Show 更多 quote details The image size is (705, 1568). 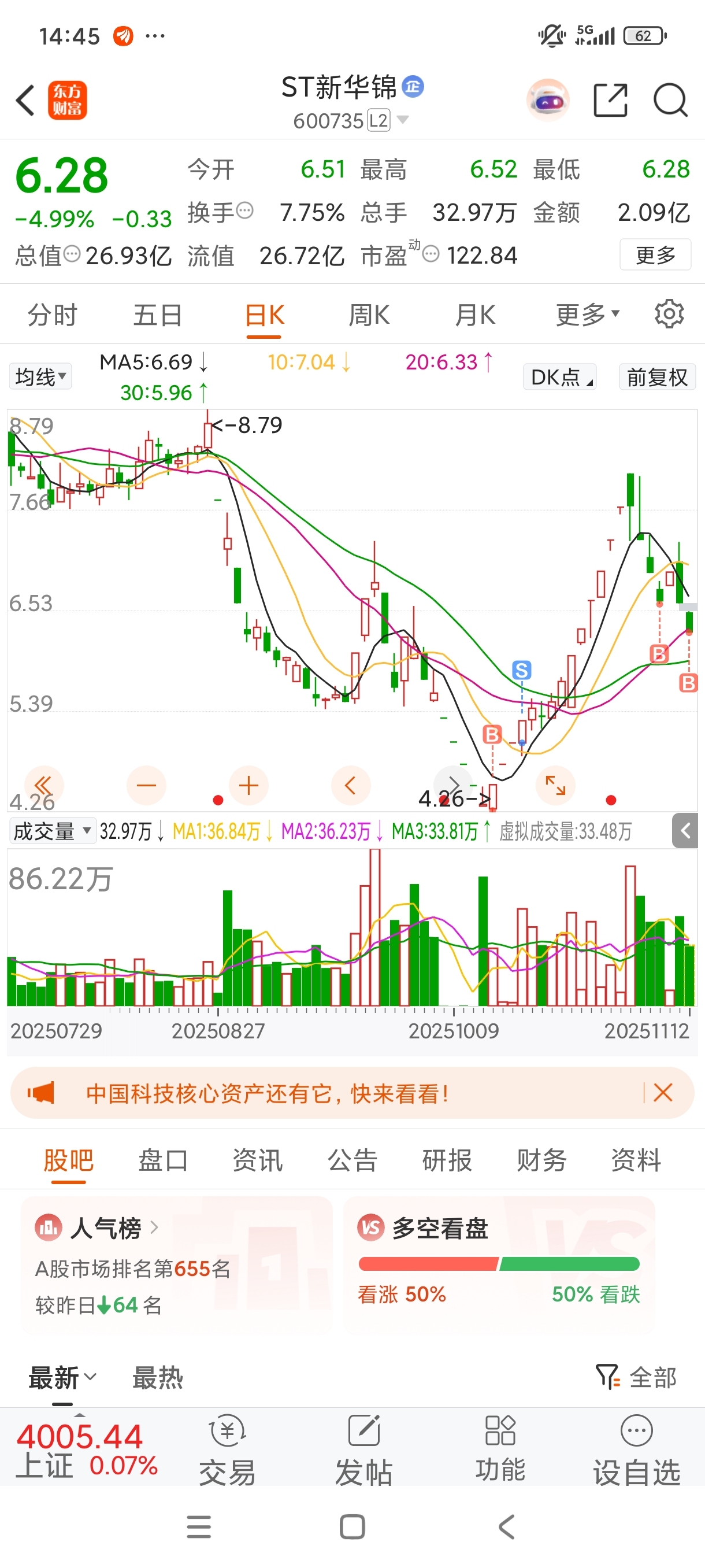(x=655, y=254)
